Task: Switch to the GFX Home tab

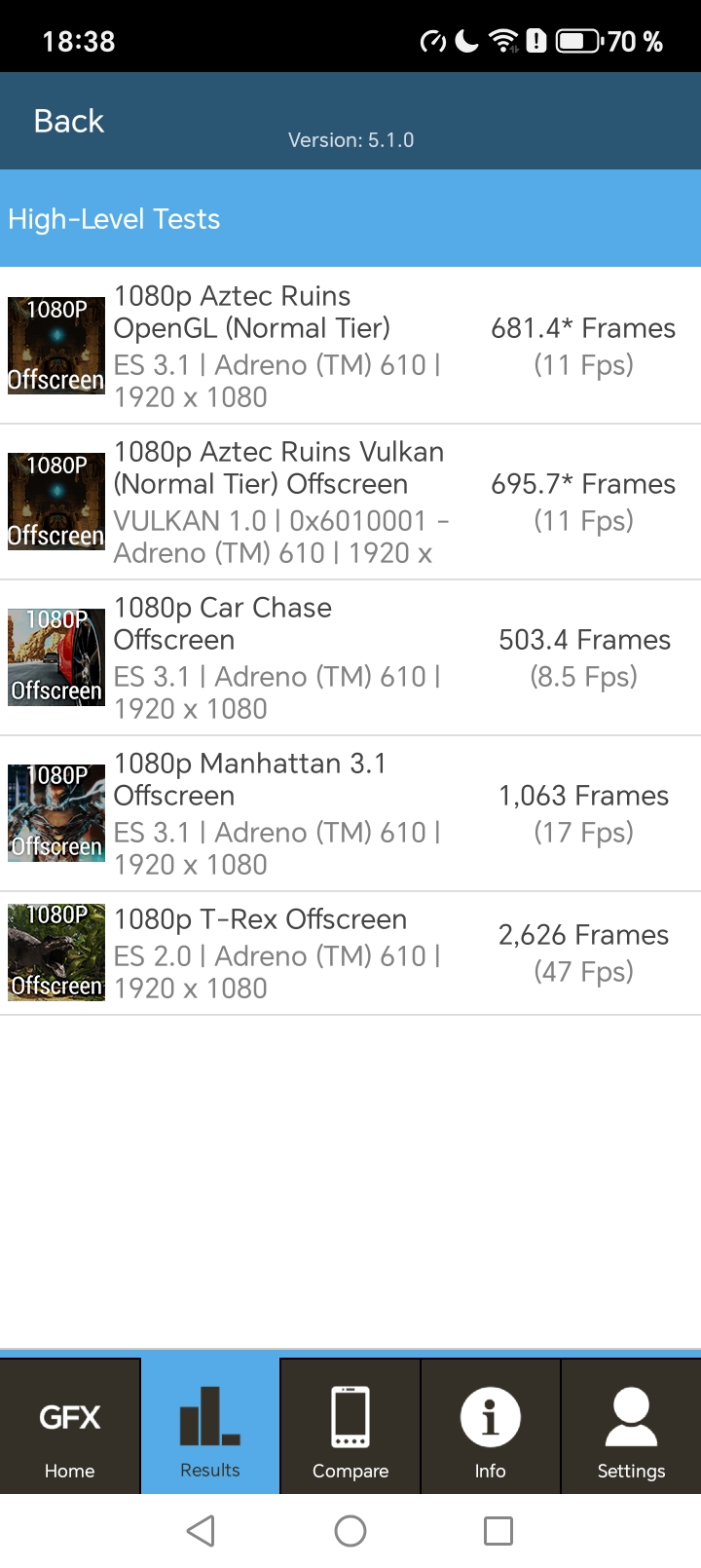Action: pyautogui.click(x=70, y=1427)
